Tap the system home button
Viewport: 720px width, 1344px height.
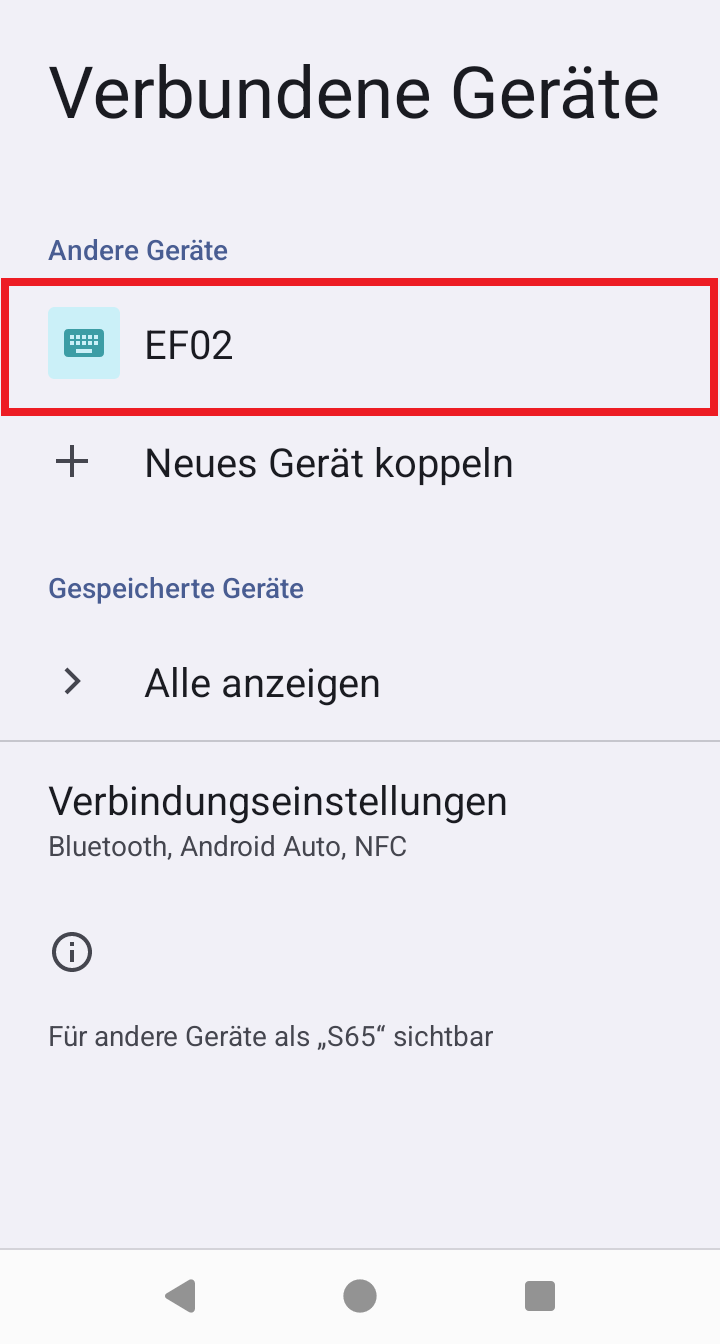pyautogui.click(x=360, y=1296)
